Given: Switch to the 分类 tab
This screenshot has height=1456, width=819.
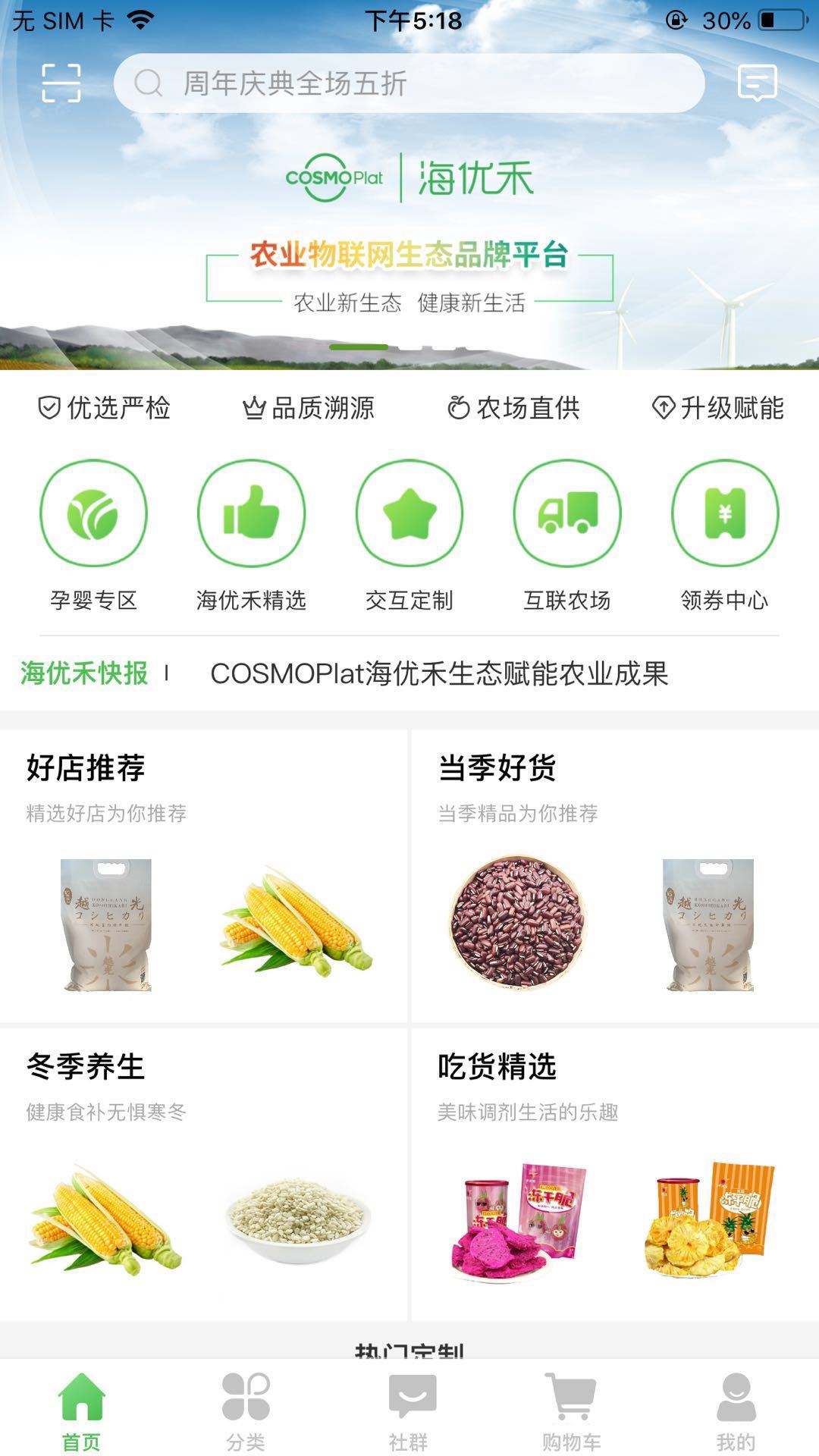Looking at the screenshot, I should point(246,1410).
